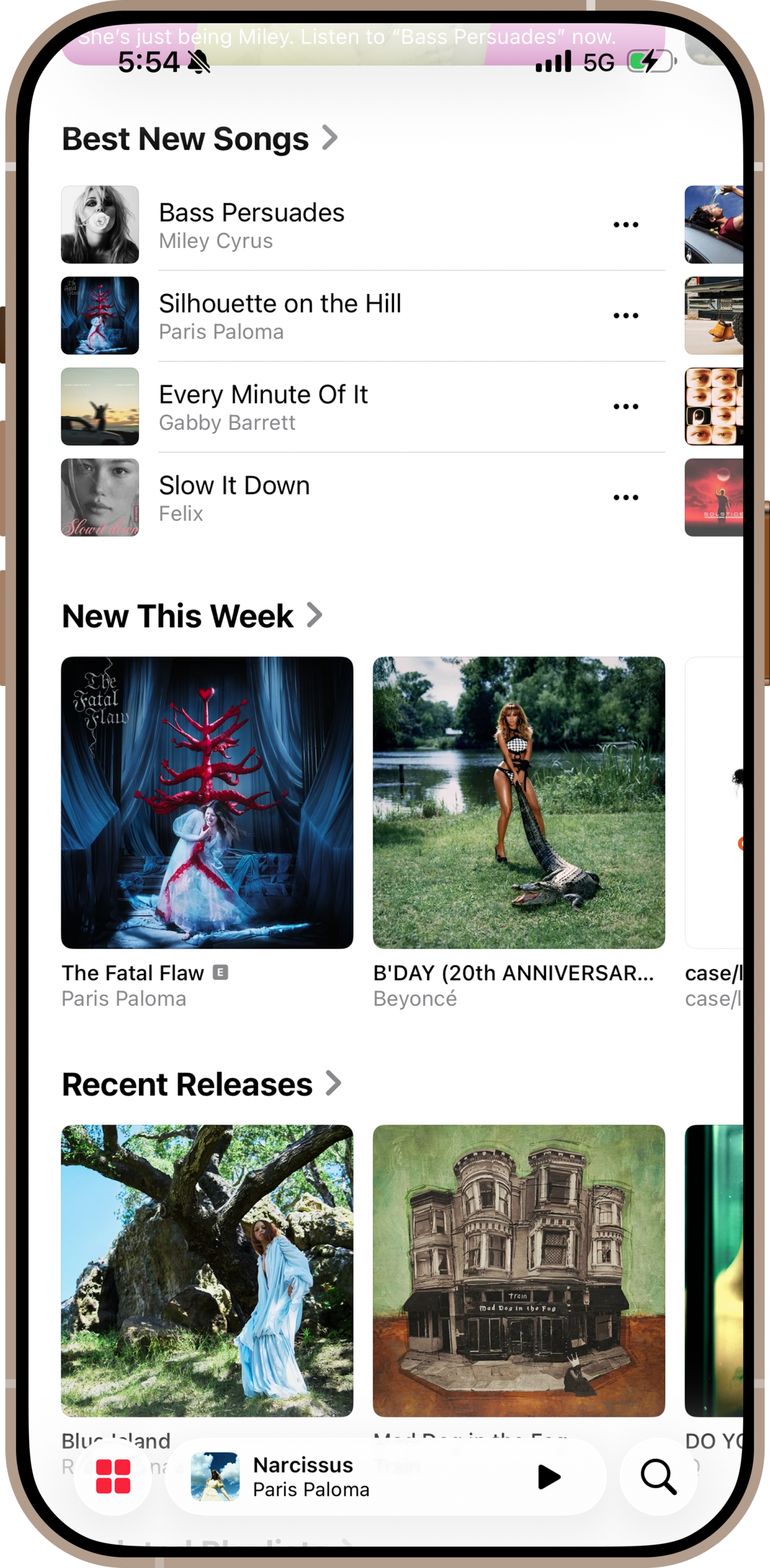Viewport: 770px width, 1568px height.
Task: Open more options for Silhouette on the Hill
Action: pyautogui.click(x=625, y=315)
